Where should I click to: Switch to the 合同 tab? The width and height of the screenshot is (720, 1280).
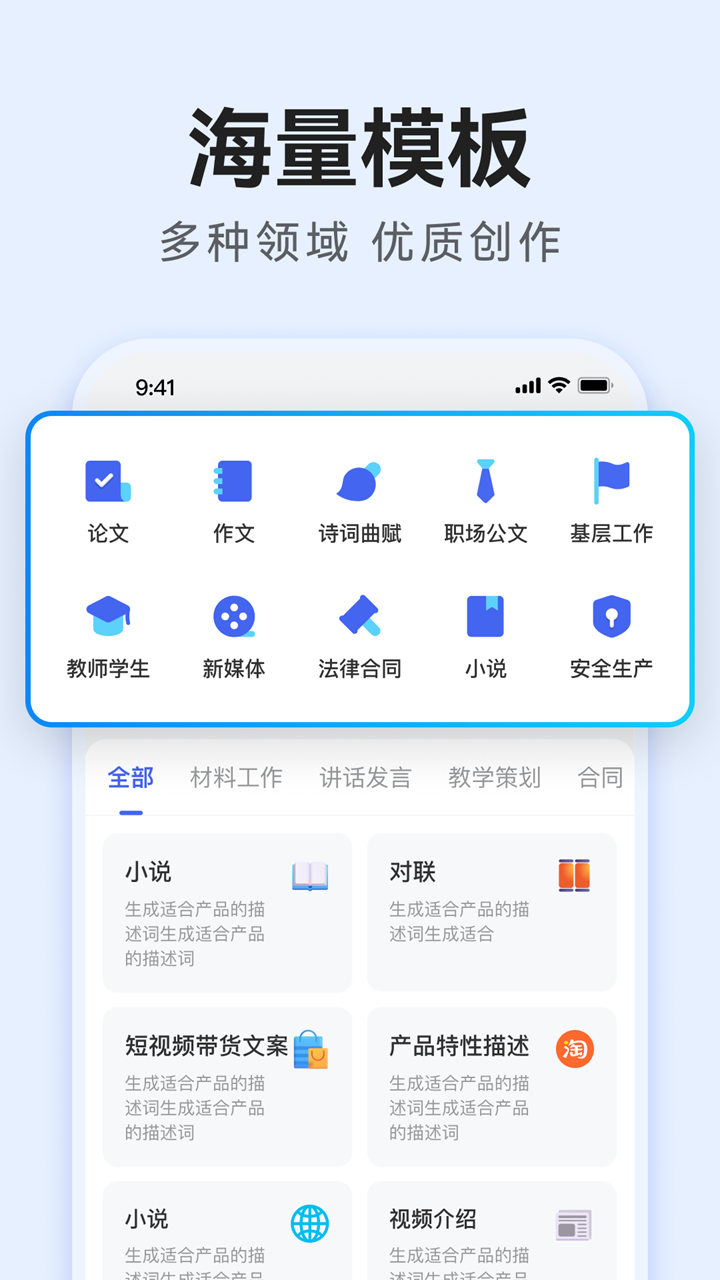click(x=601, y=777)
